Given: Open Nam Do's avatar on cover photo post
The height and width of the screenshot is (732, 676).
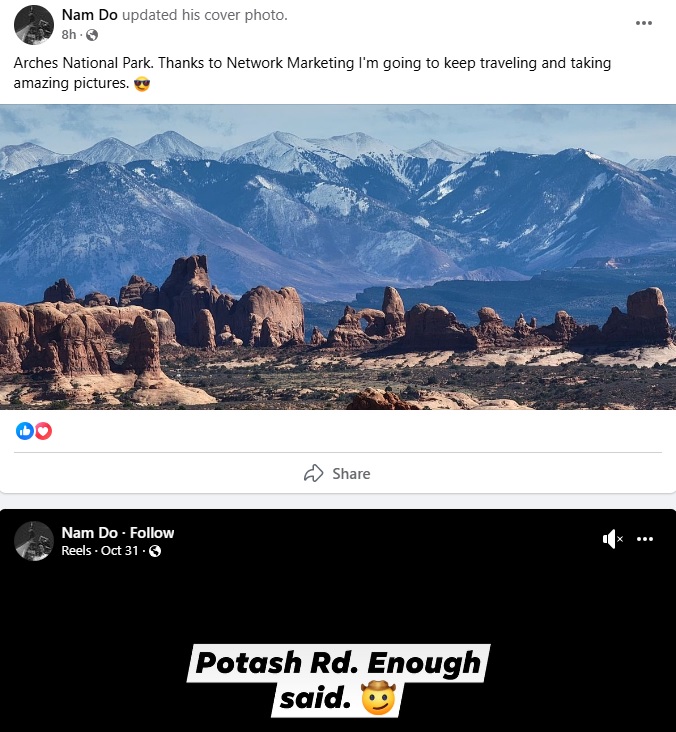Looking at the screenshot, I should (34, 24).
